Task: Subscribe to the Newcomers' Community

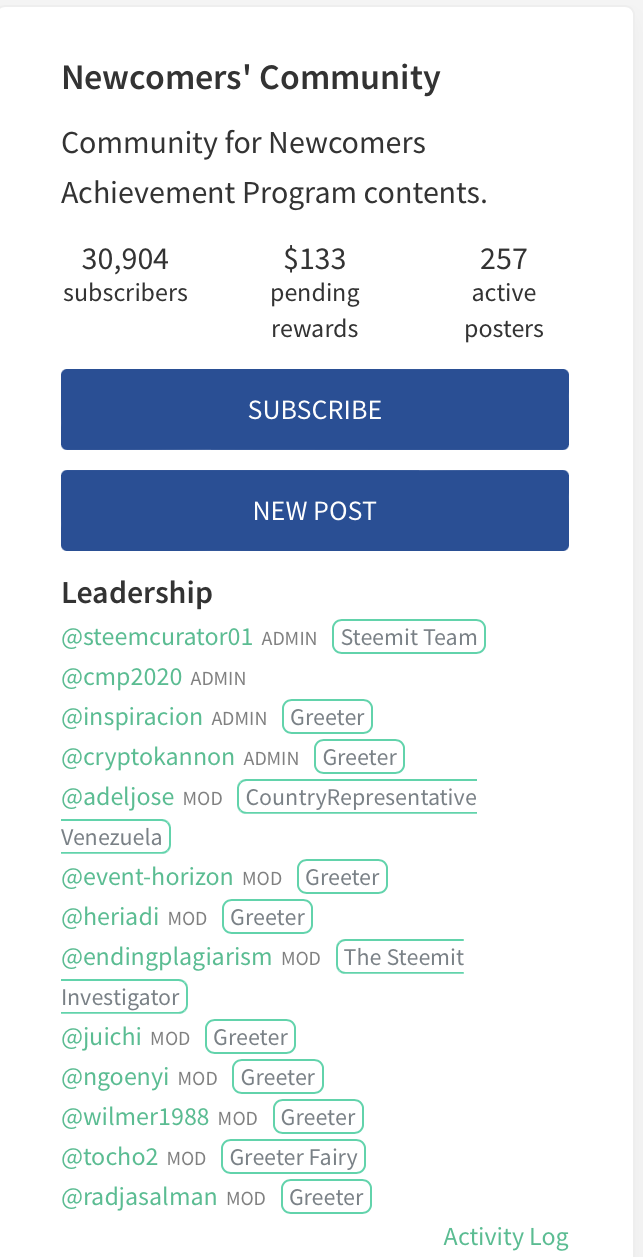Action: 315,409
